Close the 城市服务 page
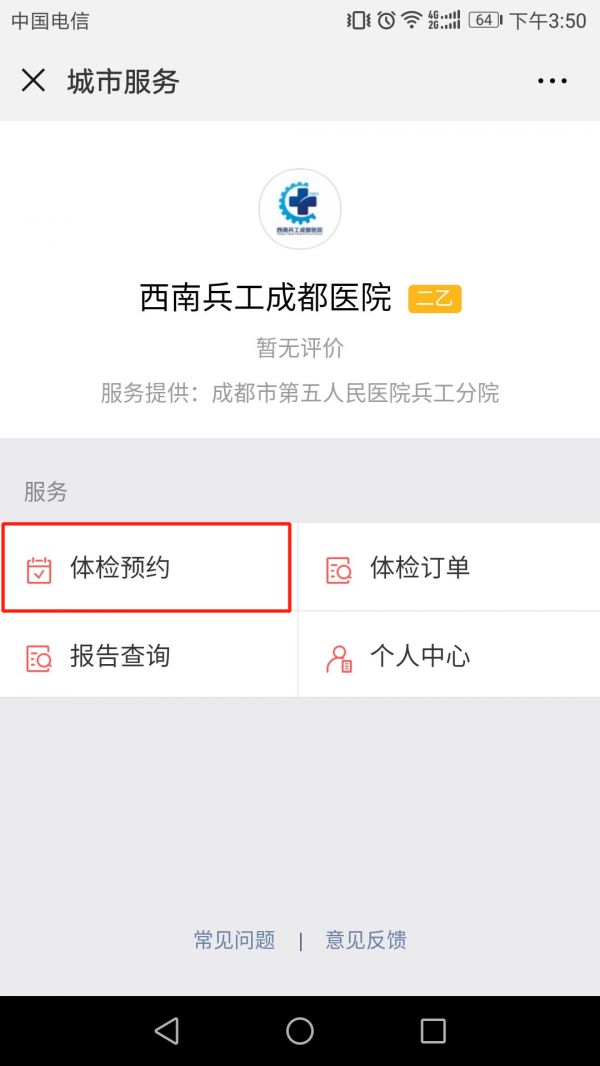Image resolution: width=600 pixels, height=1066 pixels. [33, 81]
